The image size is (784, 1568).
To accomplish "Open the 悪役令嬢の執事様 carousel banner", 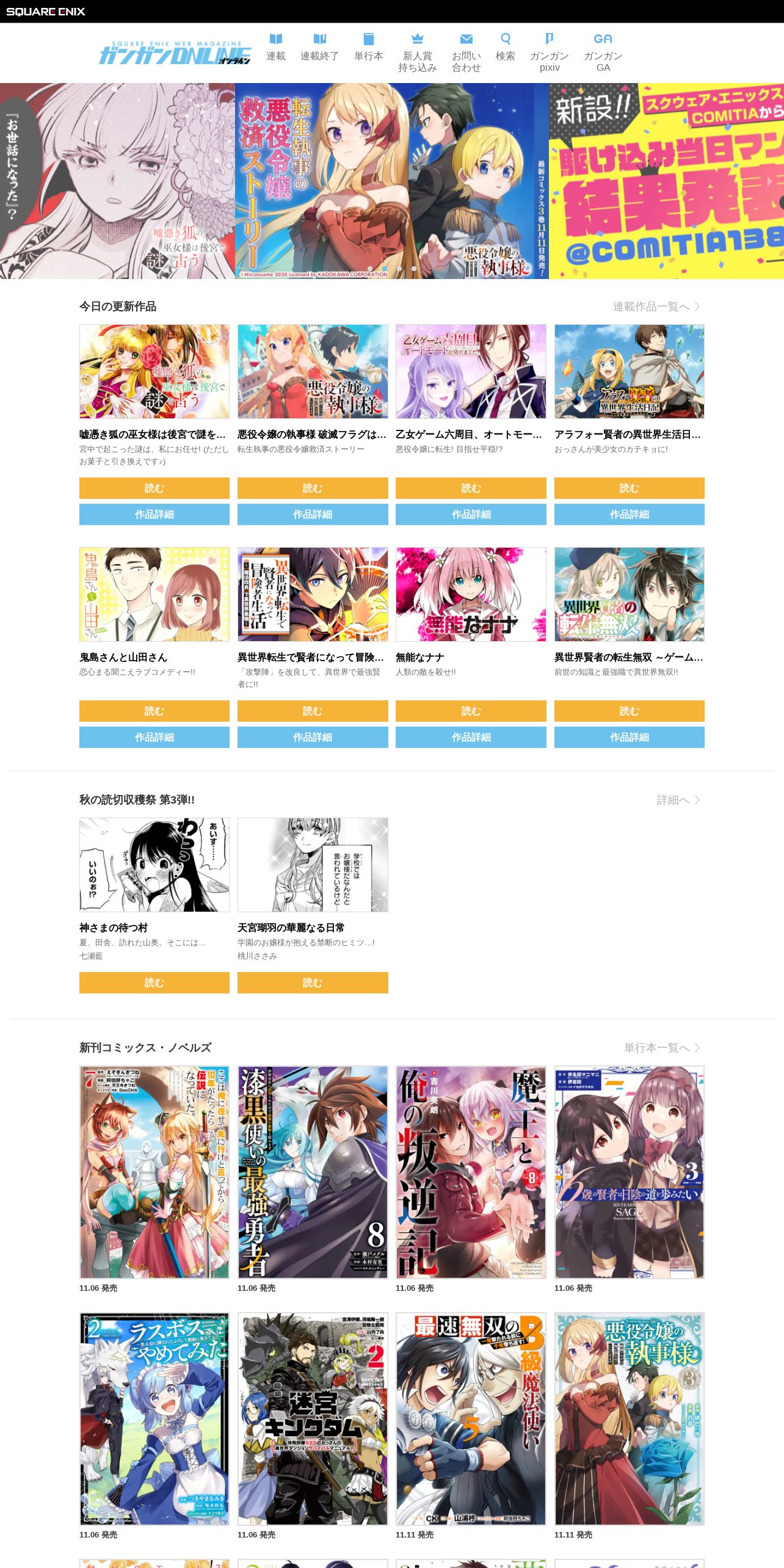I will 391,181.
